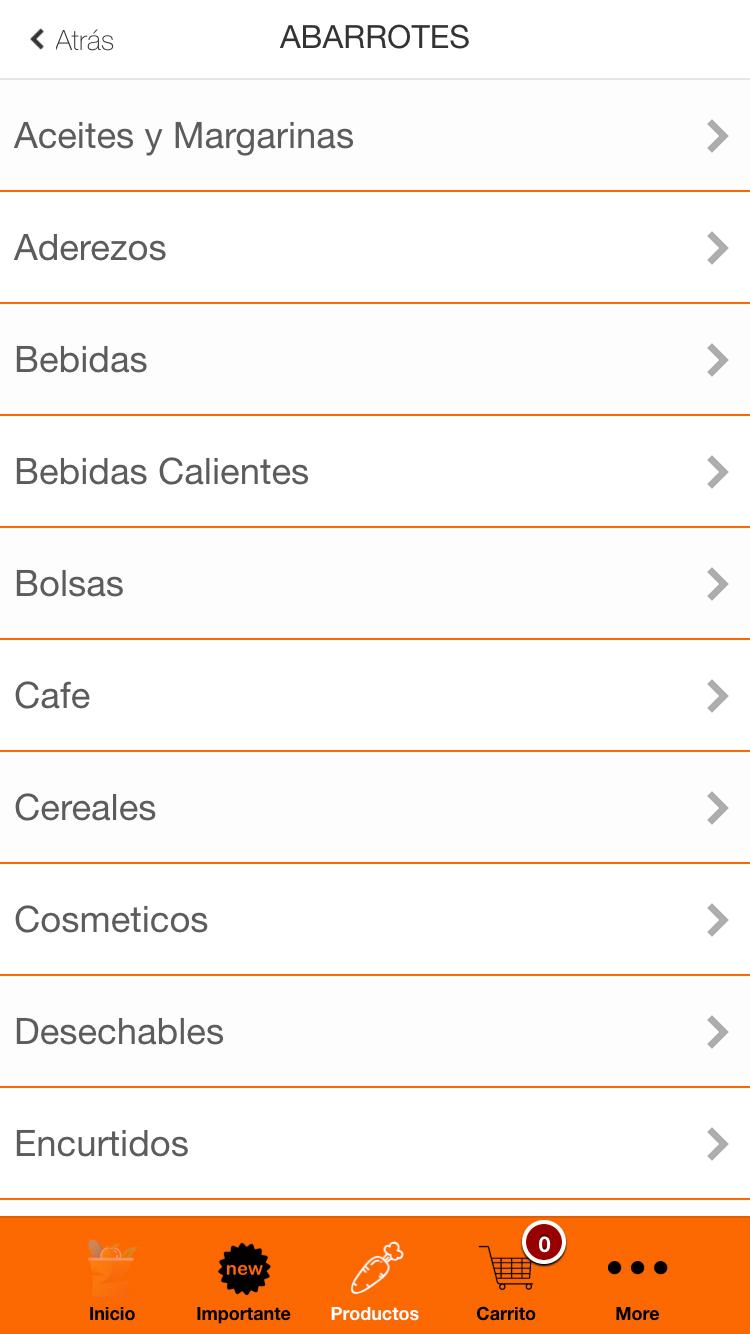Open the Aceites y Margarinas category
Viewport: 750px width, 1334px height.
coord(375,136)
